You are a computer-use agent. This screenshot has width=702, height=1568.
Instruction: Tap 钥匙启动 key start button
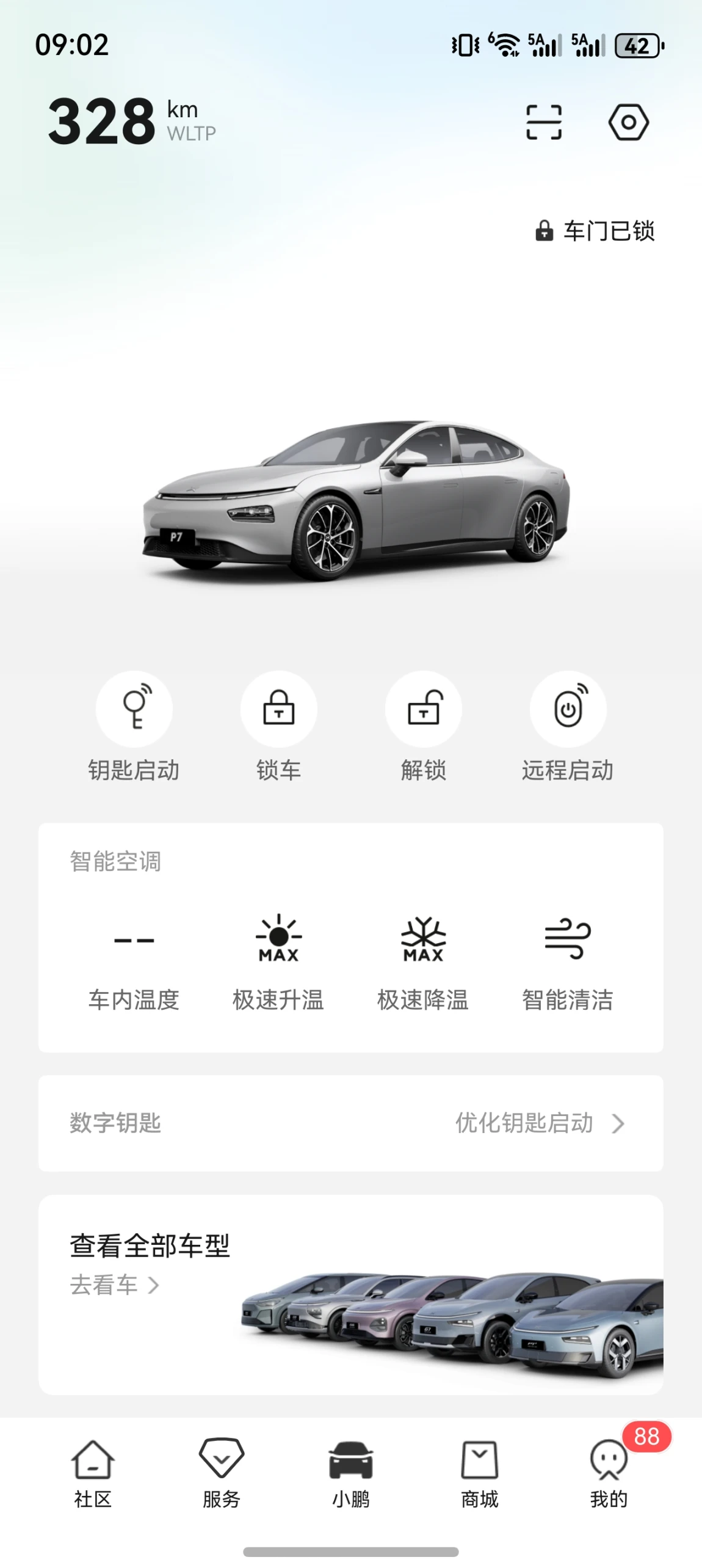[134, 709]
